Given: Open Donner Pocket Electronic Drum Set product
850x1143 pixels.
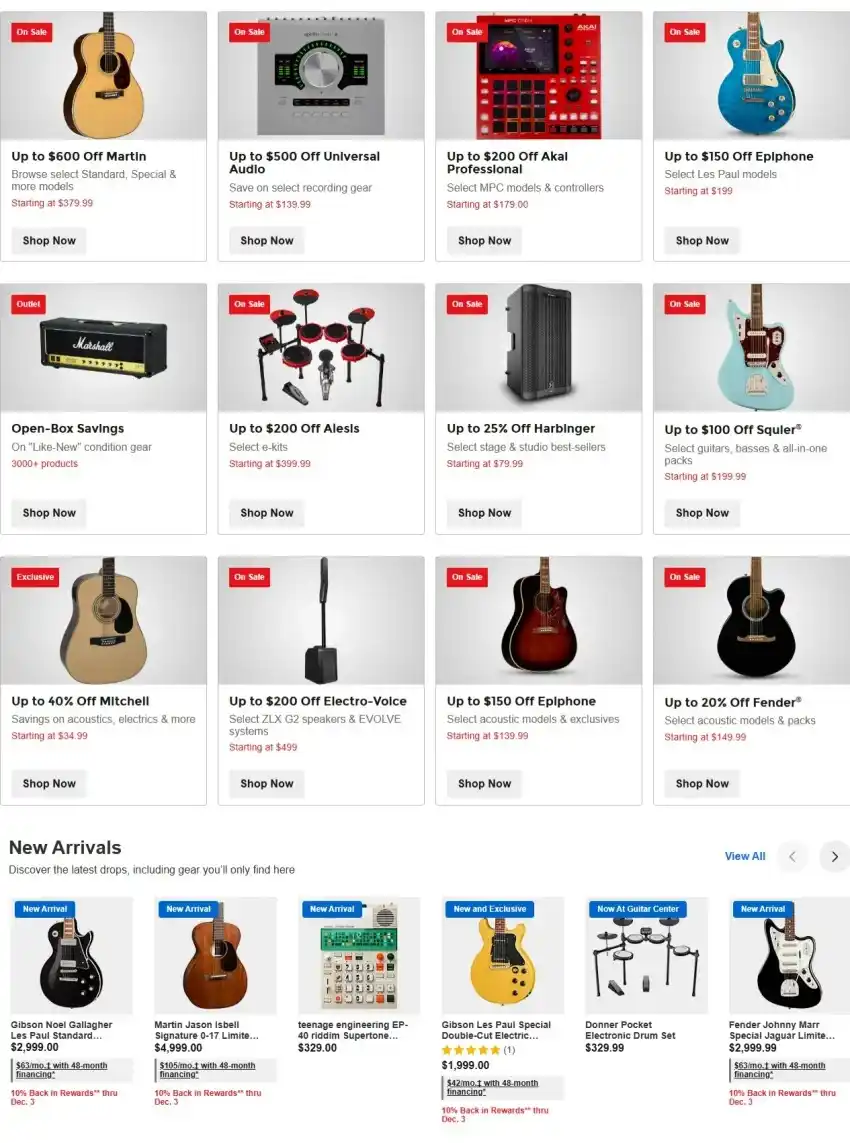Looking at the screenshot, I should [x=631, y=1030].
